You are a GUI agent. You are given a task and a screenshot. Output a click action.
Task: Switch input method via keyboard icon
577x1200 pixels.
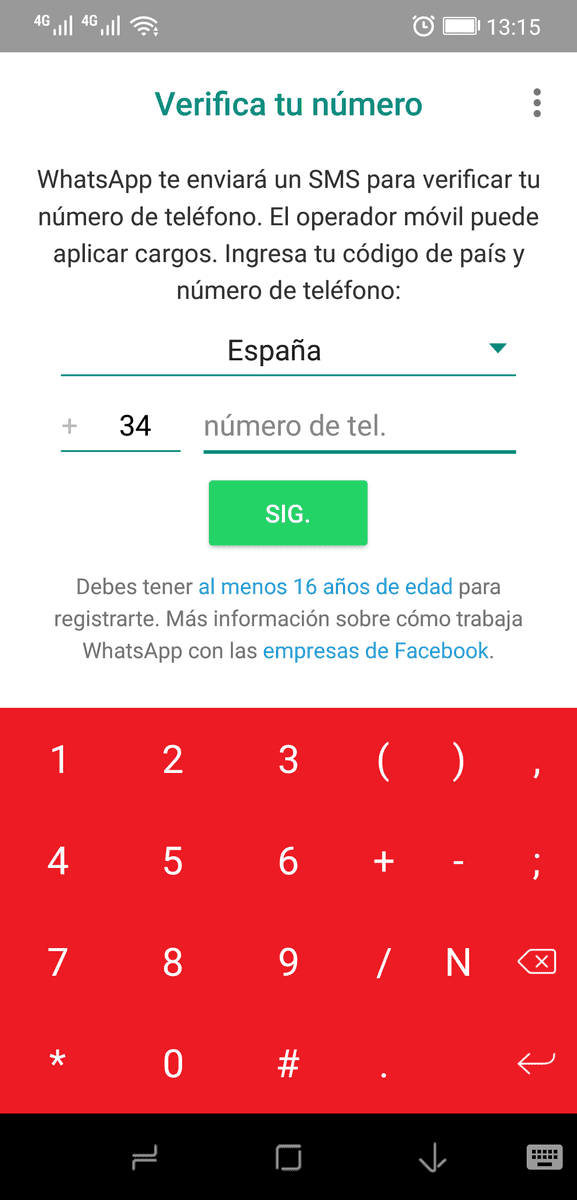click(x=542, y=1157)
